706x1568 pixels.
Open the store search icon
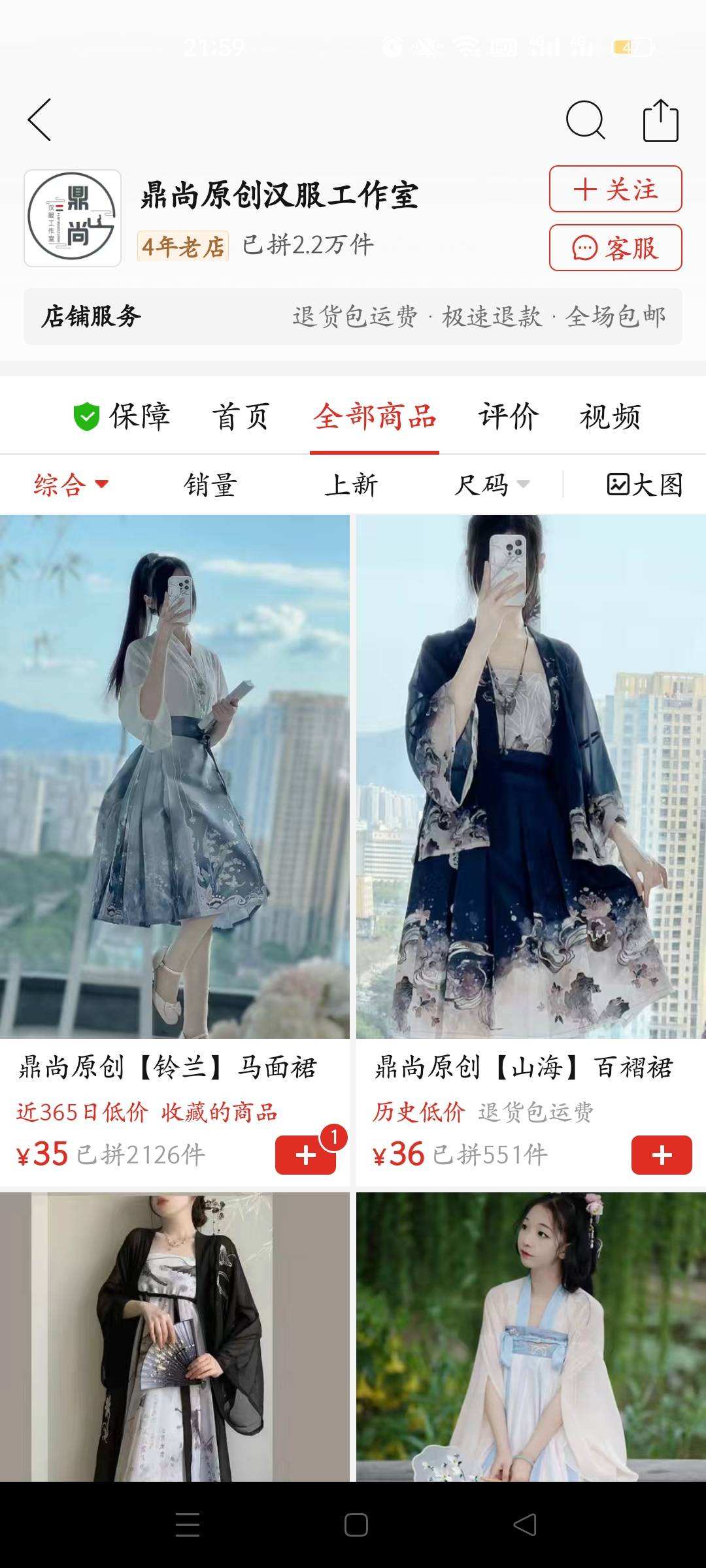584,120
